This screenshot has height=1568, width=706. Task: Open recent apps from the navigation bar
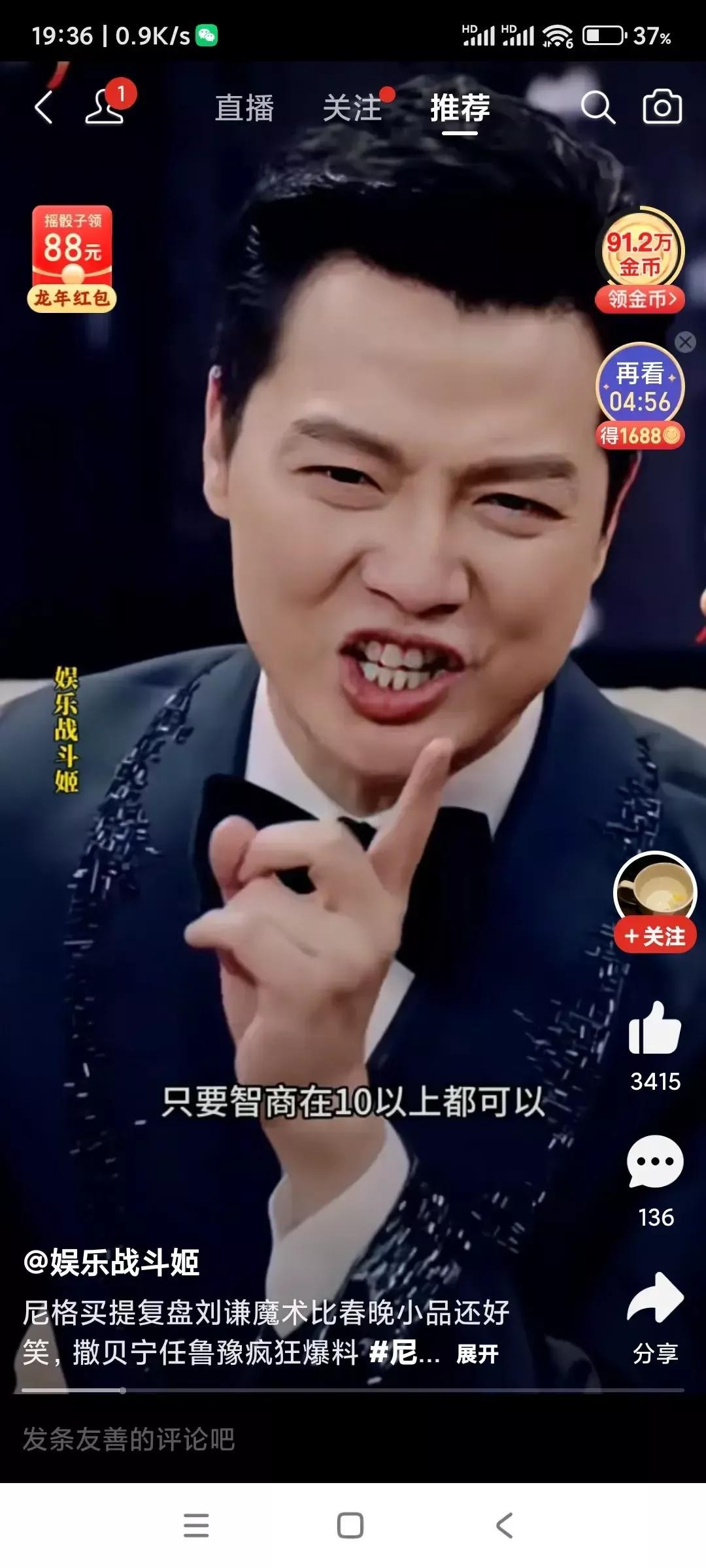click(196, 1526)
